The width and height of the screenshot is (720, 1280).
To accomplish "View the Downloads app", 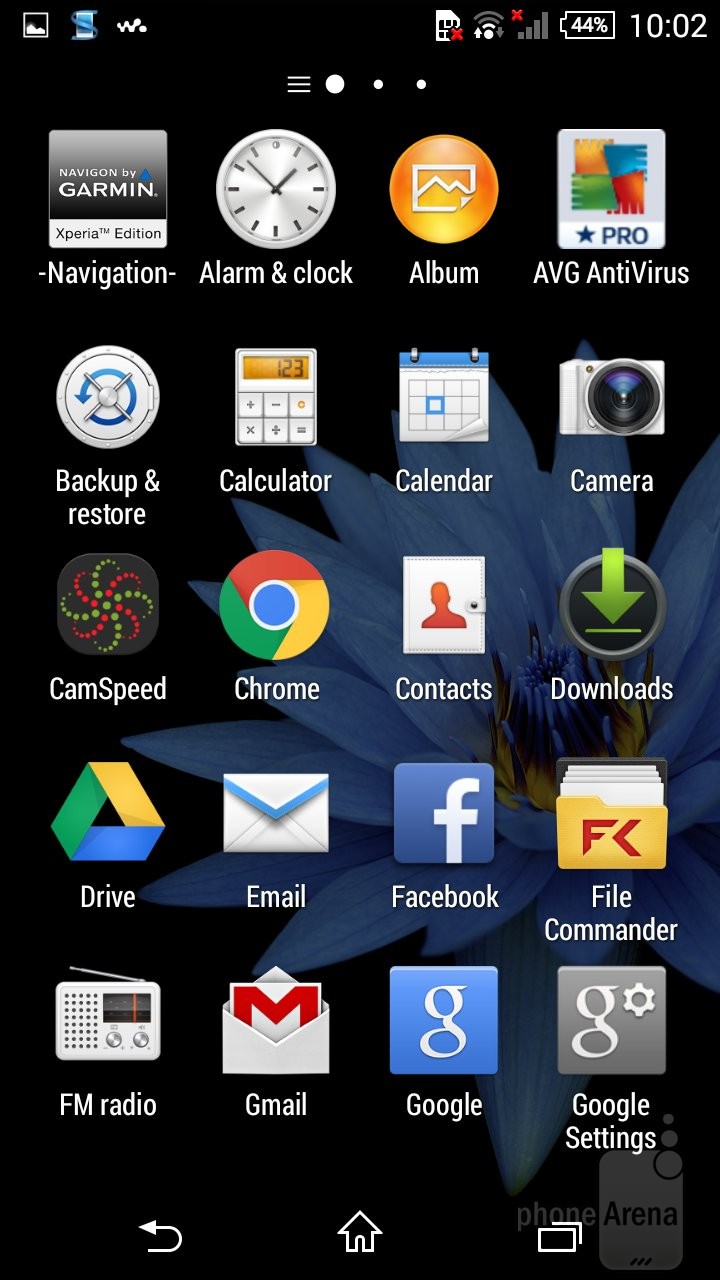I will click(x=611, y=605).
